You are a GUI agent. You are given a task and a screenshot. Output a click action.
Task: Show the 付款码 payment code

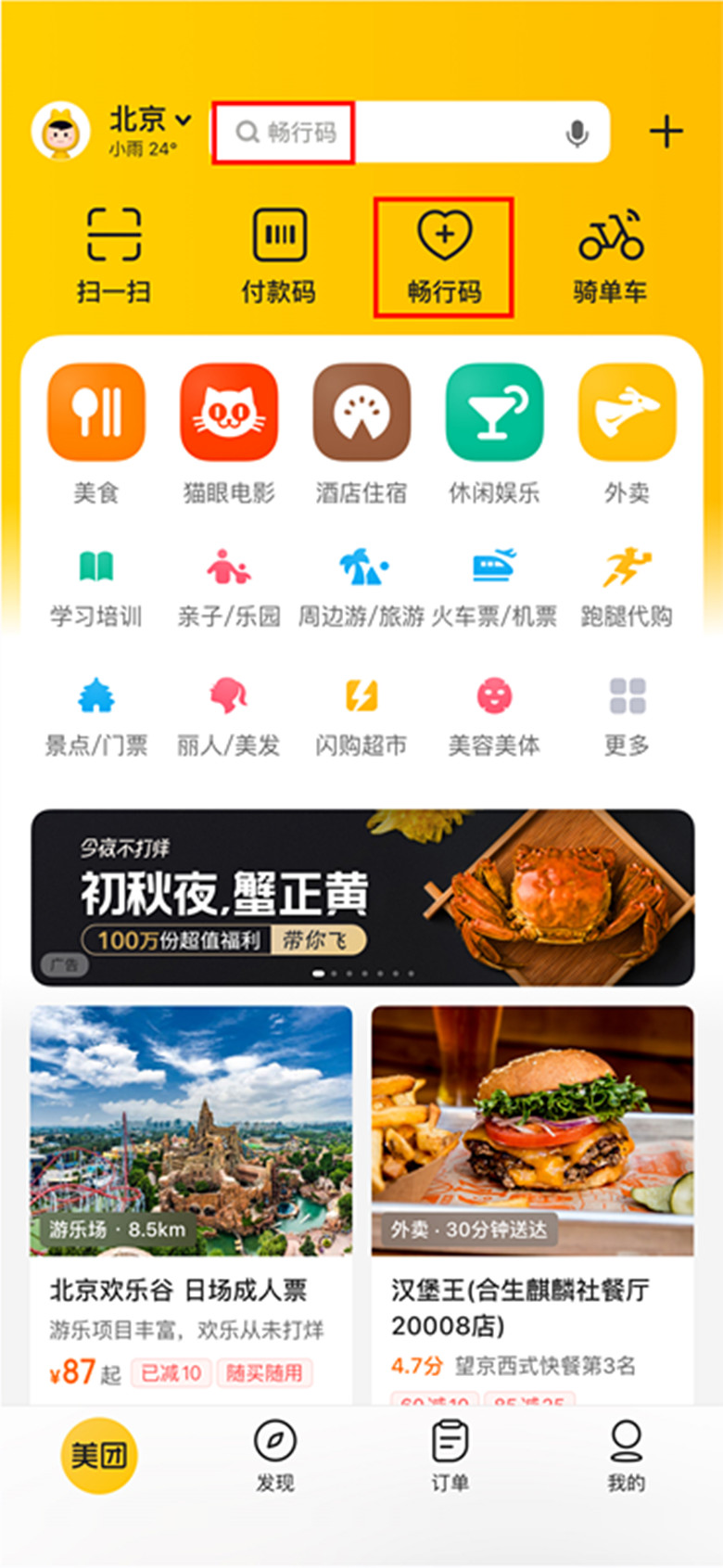tap(278, 250)
